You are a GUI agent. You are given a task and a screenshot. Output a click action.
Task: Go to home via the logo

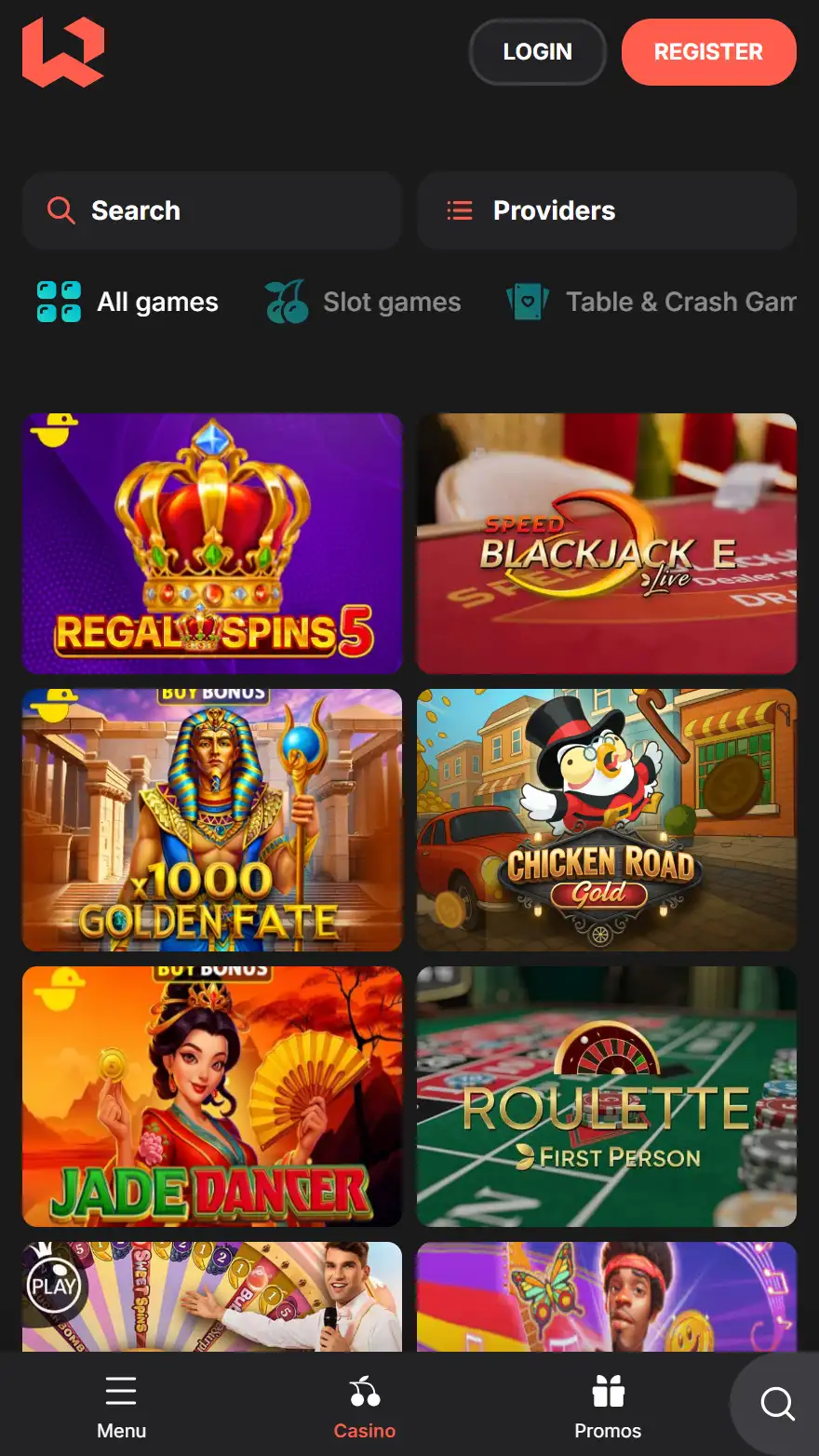[x=63, y=52]
